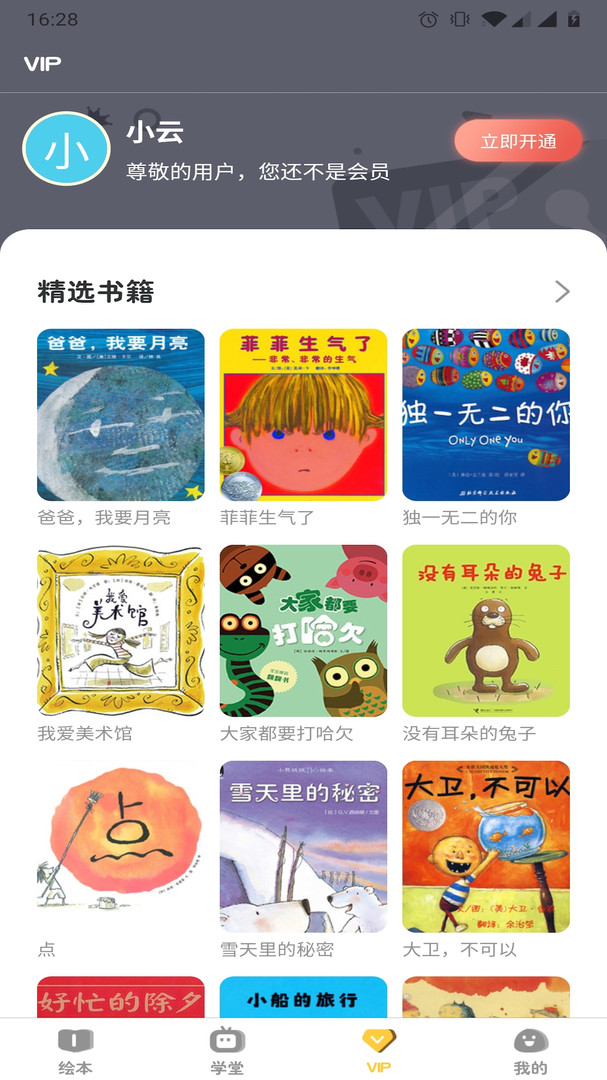Switch to the 学堂 tab

(227, 1050)
